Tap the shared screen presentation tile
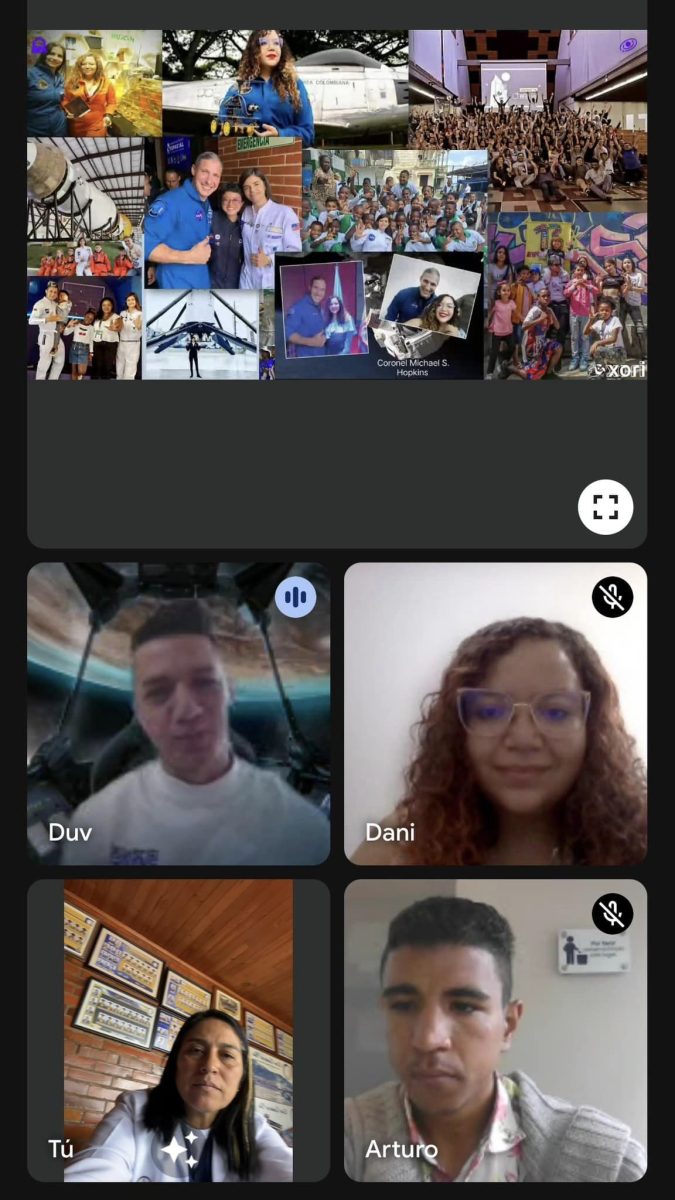Screen dimensions: 675x1200 [337, 274]
